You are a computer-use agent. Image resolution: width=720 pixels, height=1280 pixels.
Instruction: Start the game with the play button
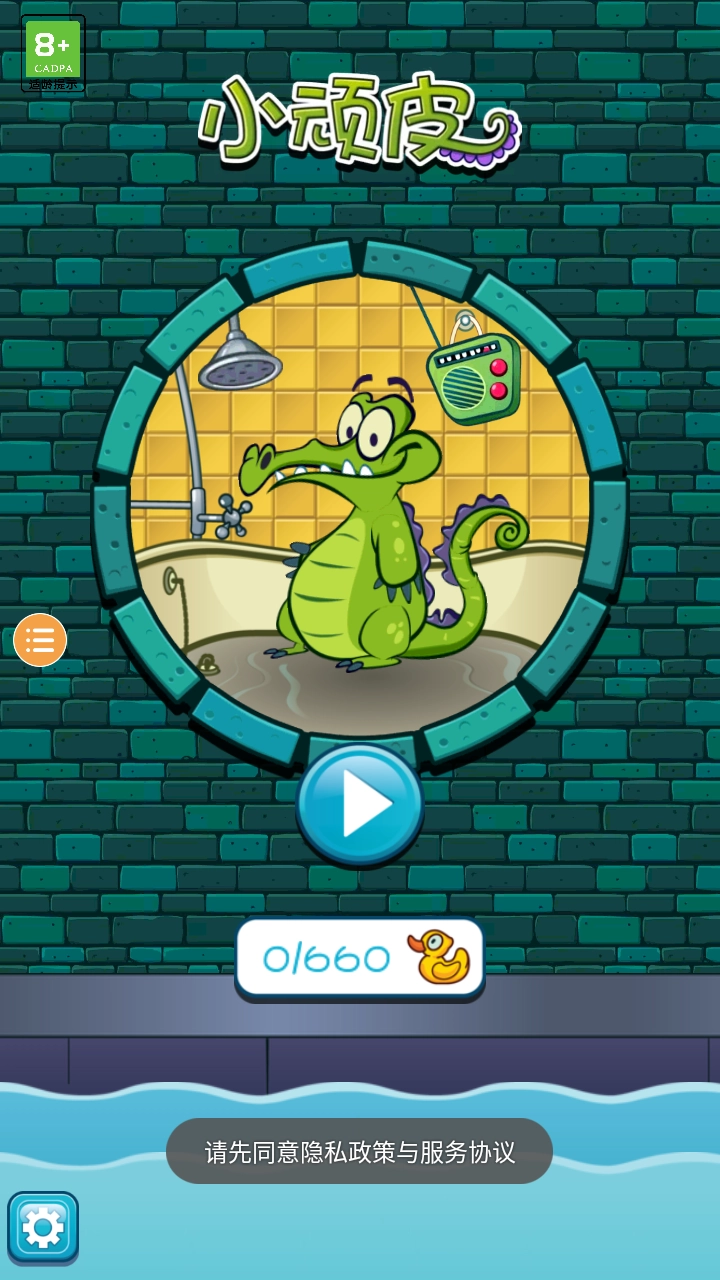tap(360, 803)
